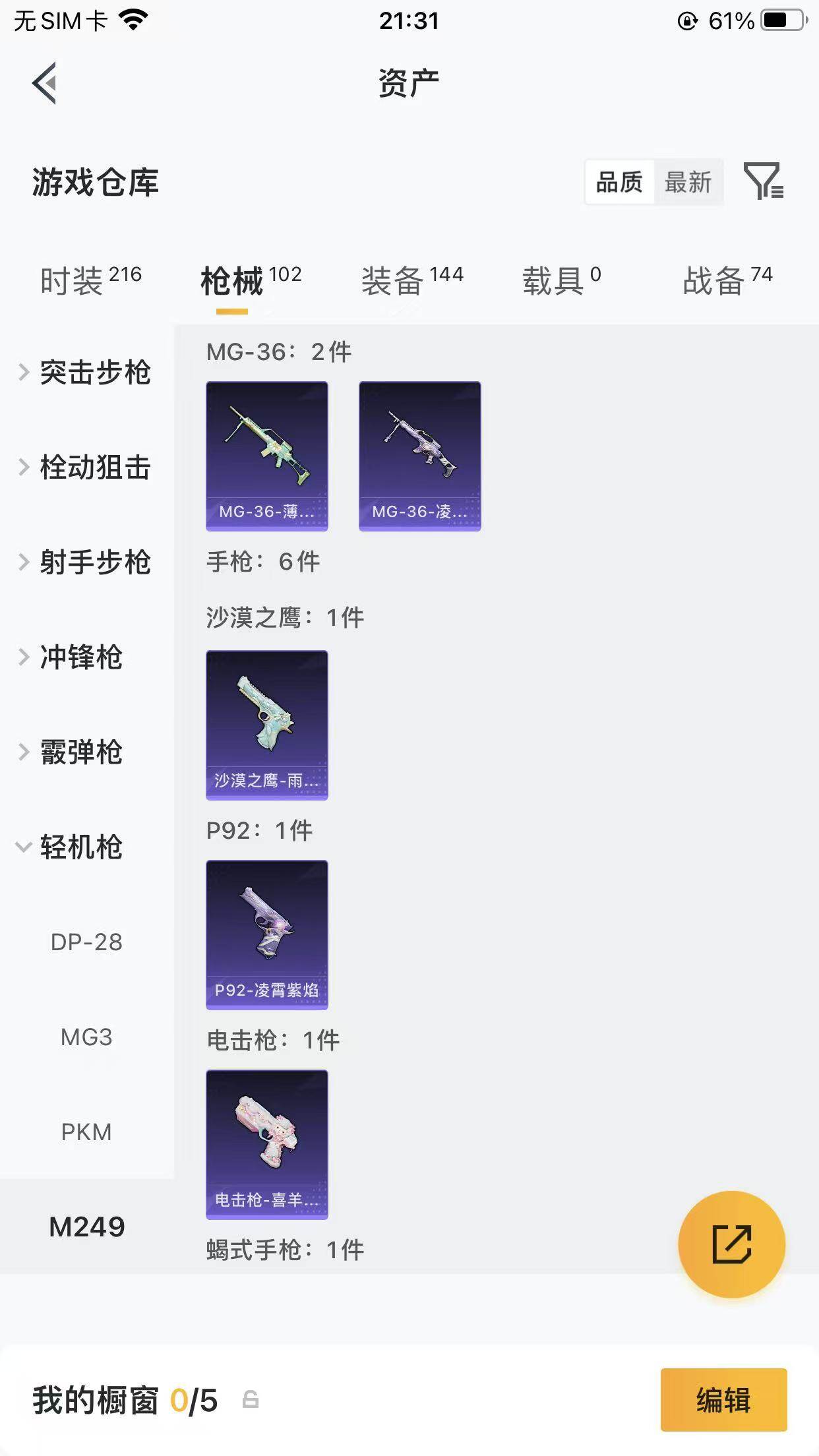Select the MG-36-薄 weapon thumbnail
The width and height of the screenshot is (819, 1456).
[266, 455]
